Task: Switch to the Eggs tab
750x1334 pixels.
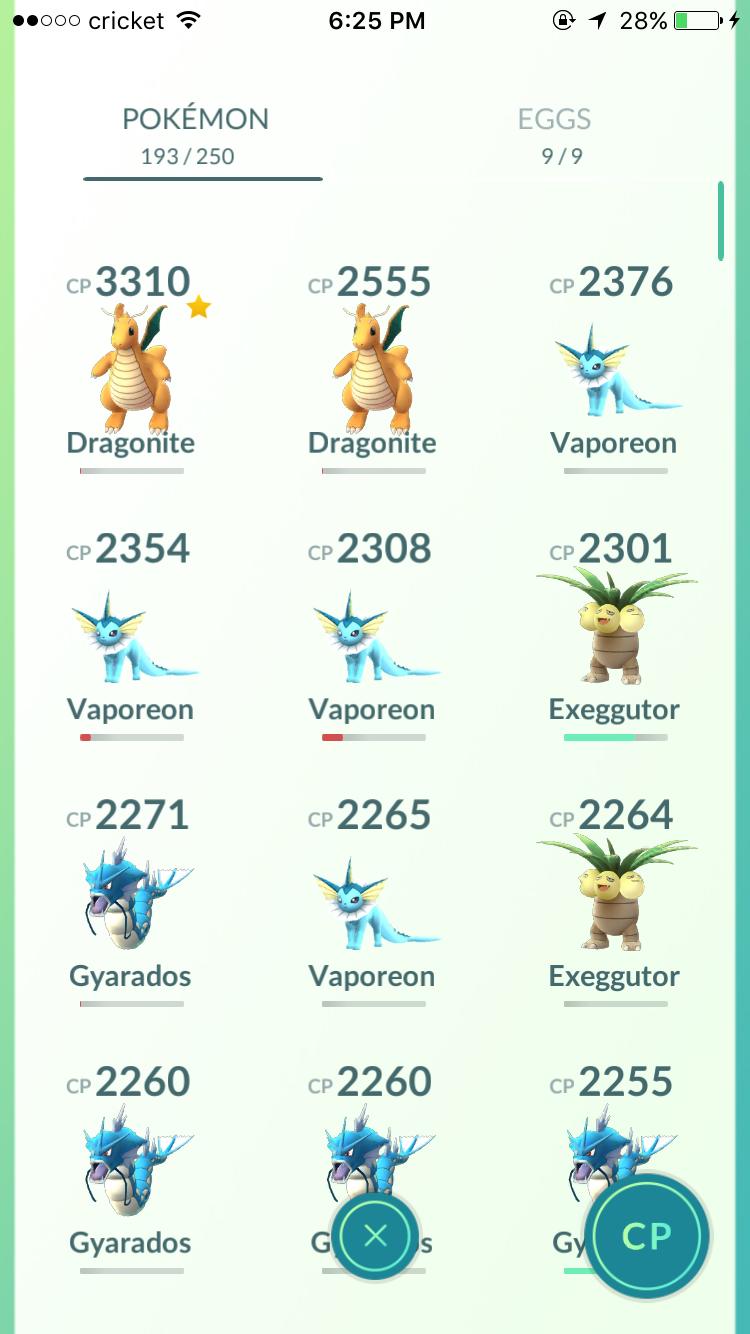Action: (555, 135)
